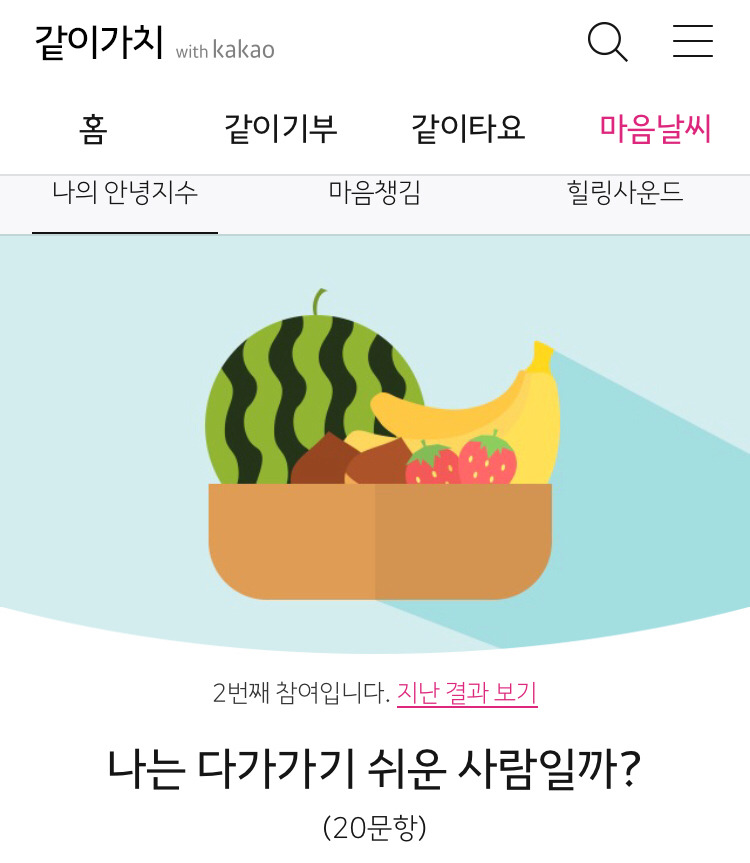This screenshot has width=750, height=863.
Task: Switch to the 마음챙김 tab
Action: coord(374,191)
